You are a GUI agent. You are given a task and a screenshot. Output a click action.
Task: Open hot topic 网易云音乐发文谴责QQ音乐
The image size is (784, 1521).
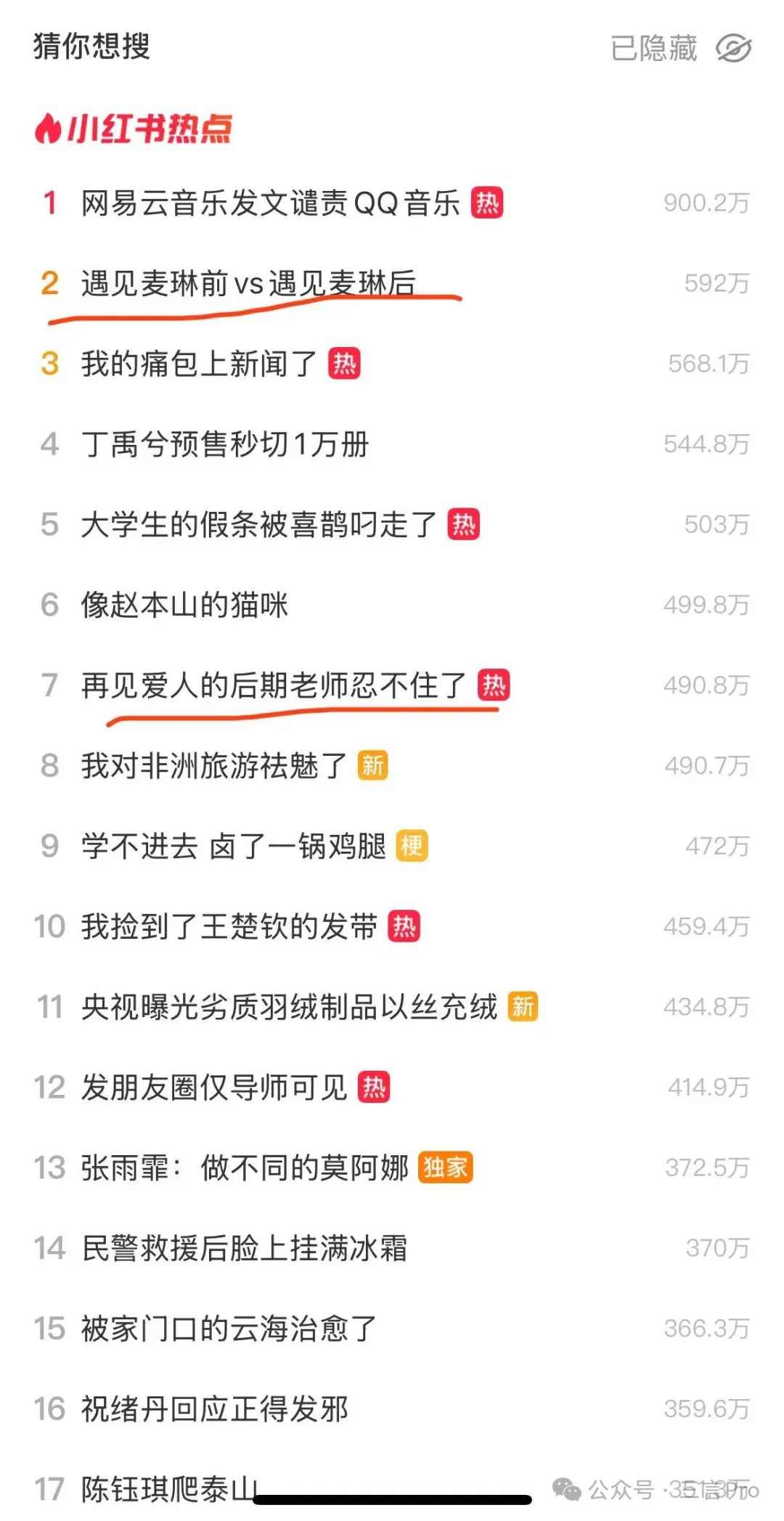[270, 203]
